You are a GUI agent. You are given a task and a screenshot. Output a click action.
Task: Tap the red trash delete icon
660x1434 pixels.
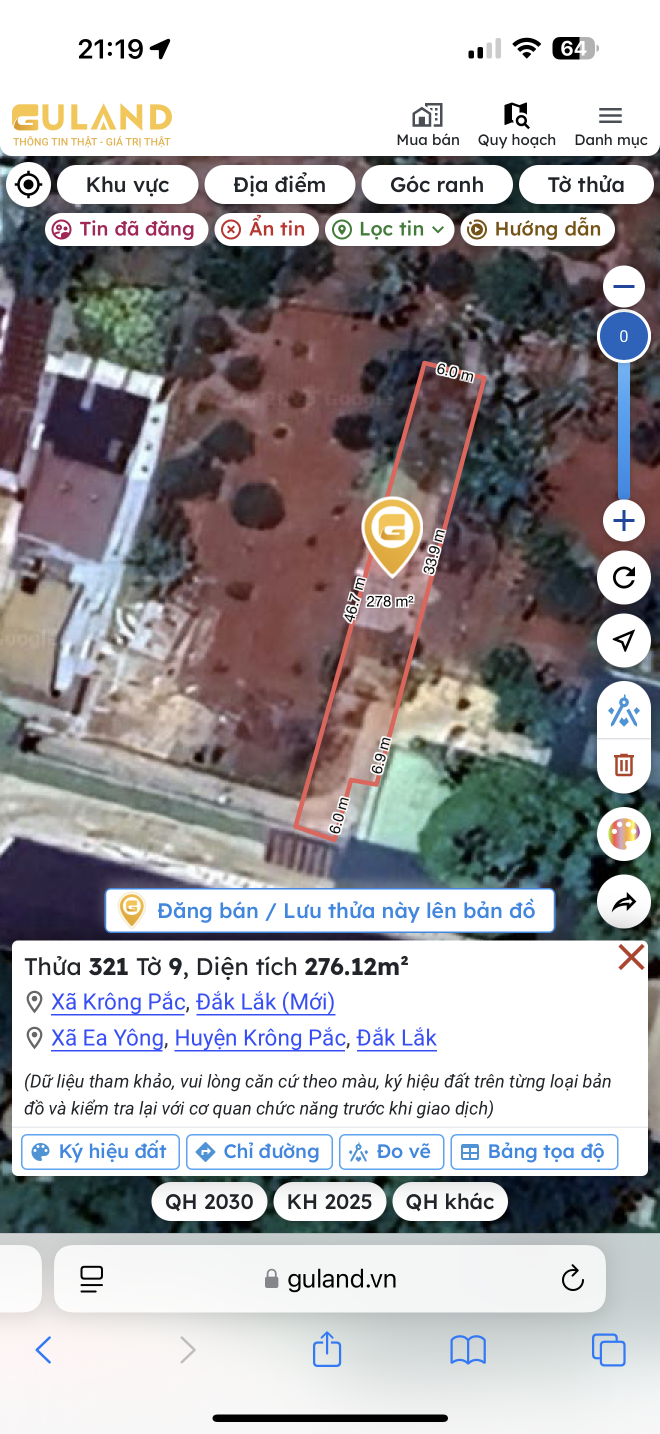(624, 765)
